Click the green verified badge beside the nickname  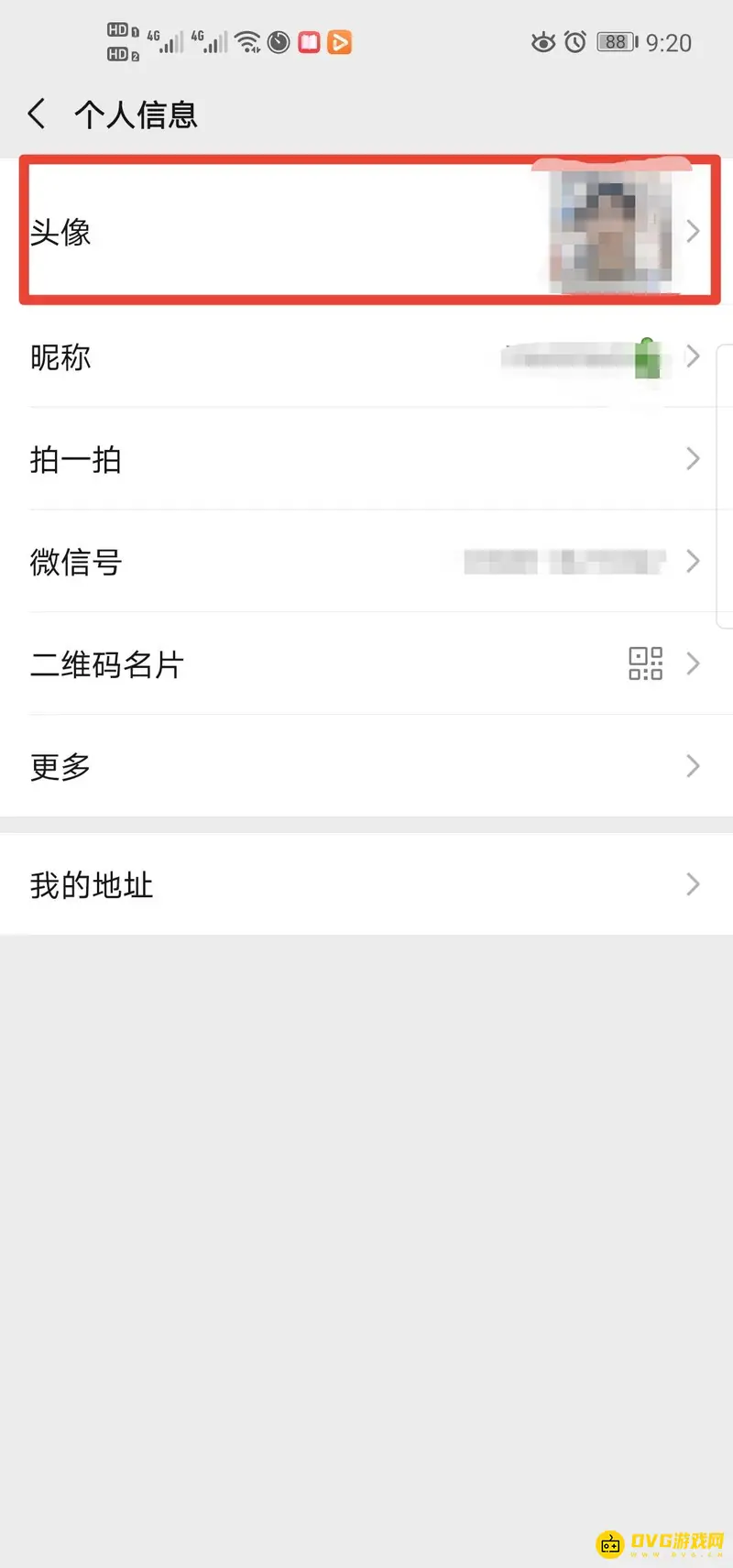pos(647,356)
